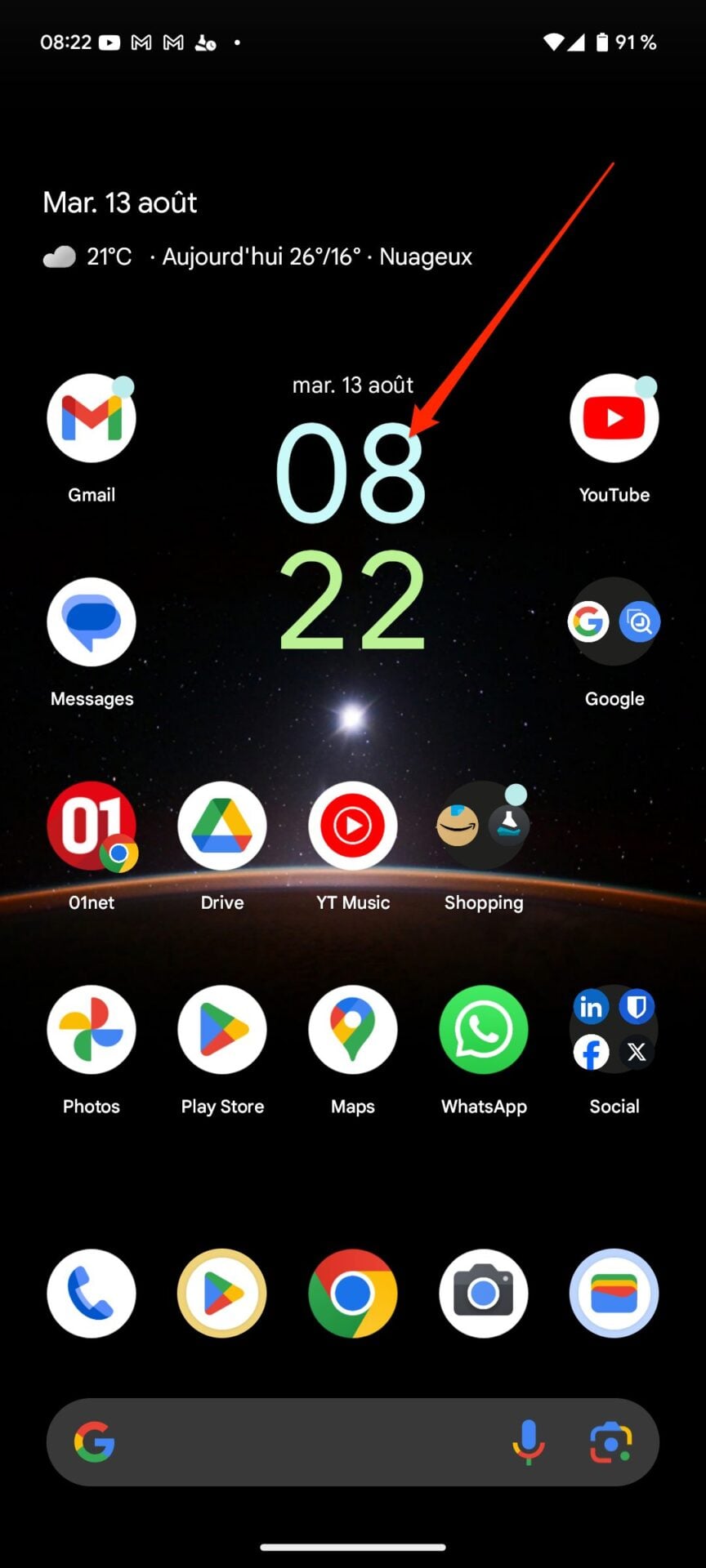The height and width of the screenshot is (1568, 706).
Task: Tap the clock widget showing 08 22
Action: pos(352,536)
